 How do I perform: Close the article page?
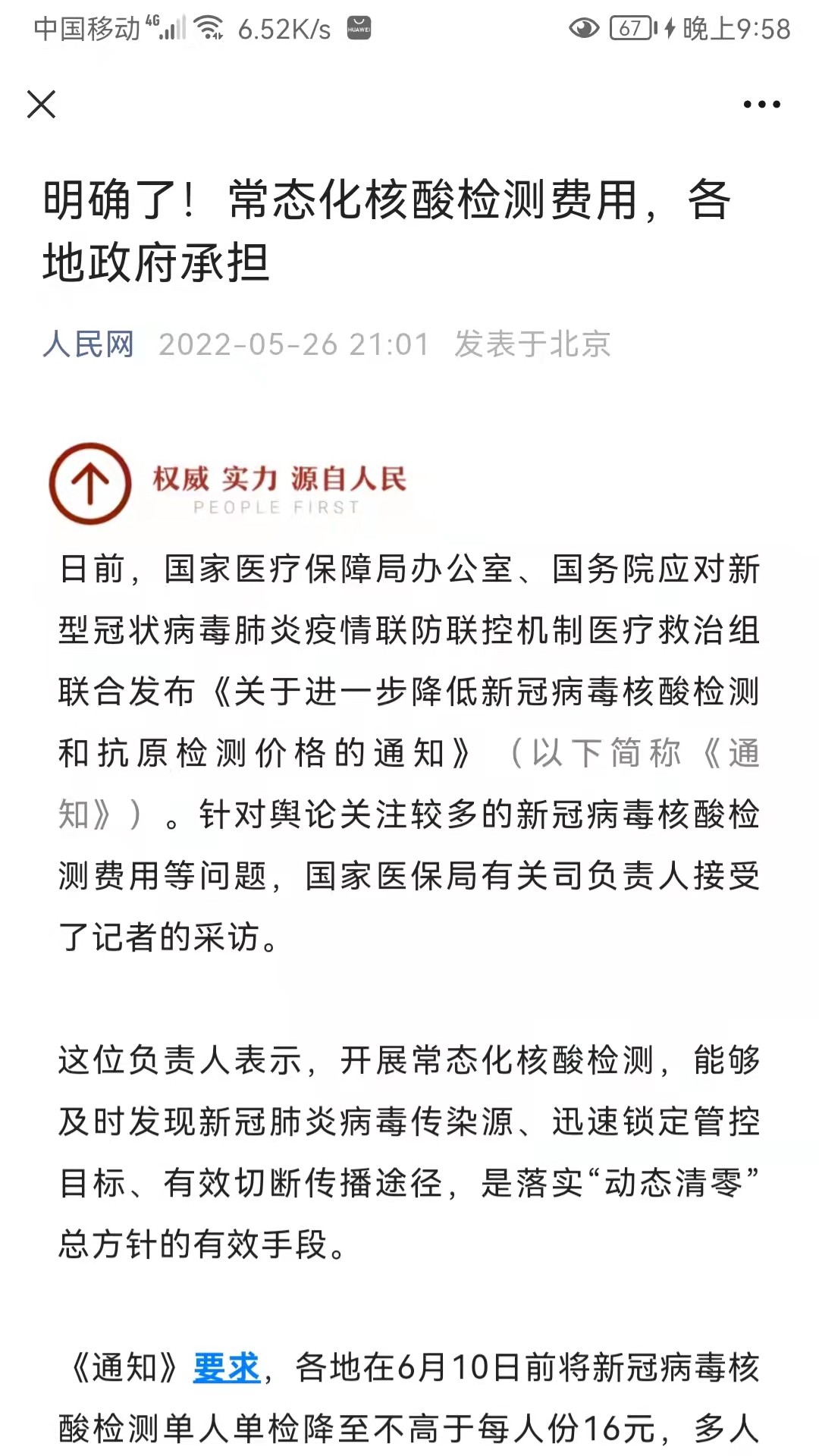tap(42, 105)
